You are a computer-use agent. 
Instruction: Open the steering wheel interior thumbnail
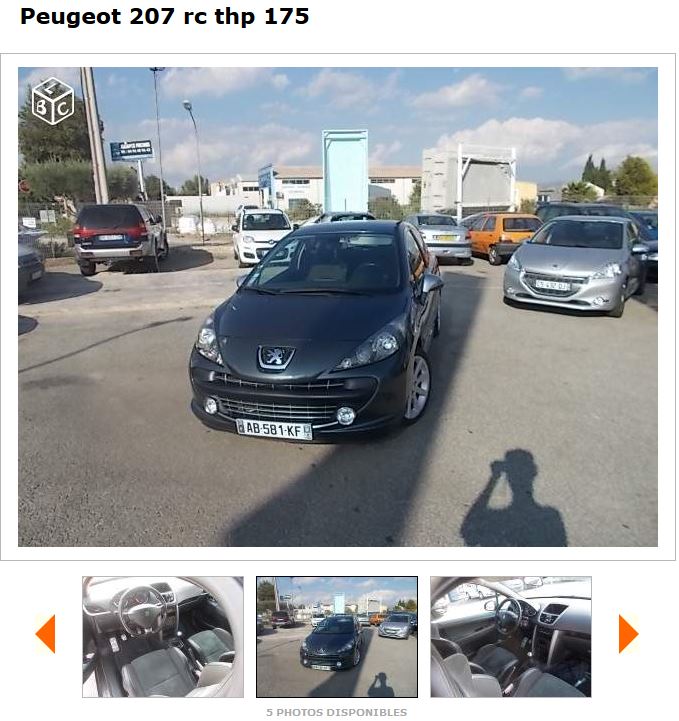[x=162, y=637]
